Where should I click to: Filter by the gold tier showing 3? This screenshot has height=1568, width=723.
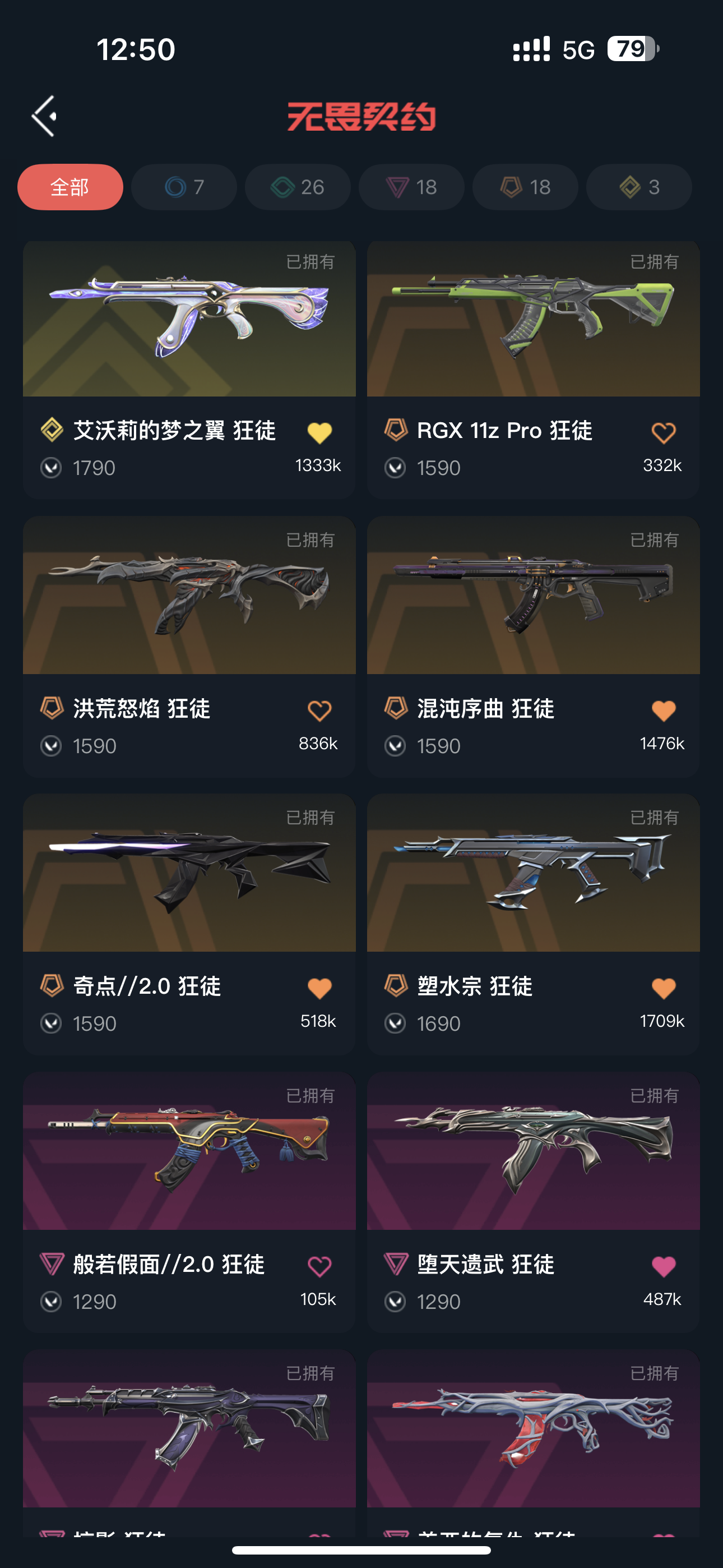click(x=638, y=187)
